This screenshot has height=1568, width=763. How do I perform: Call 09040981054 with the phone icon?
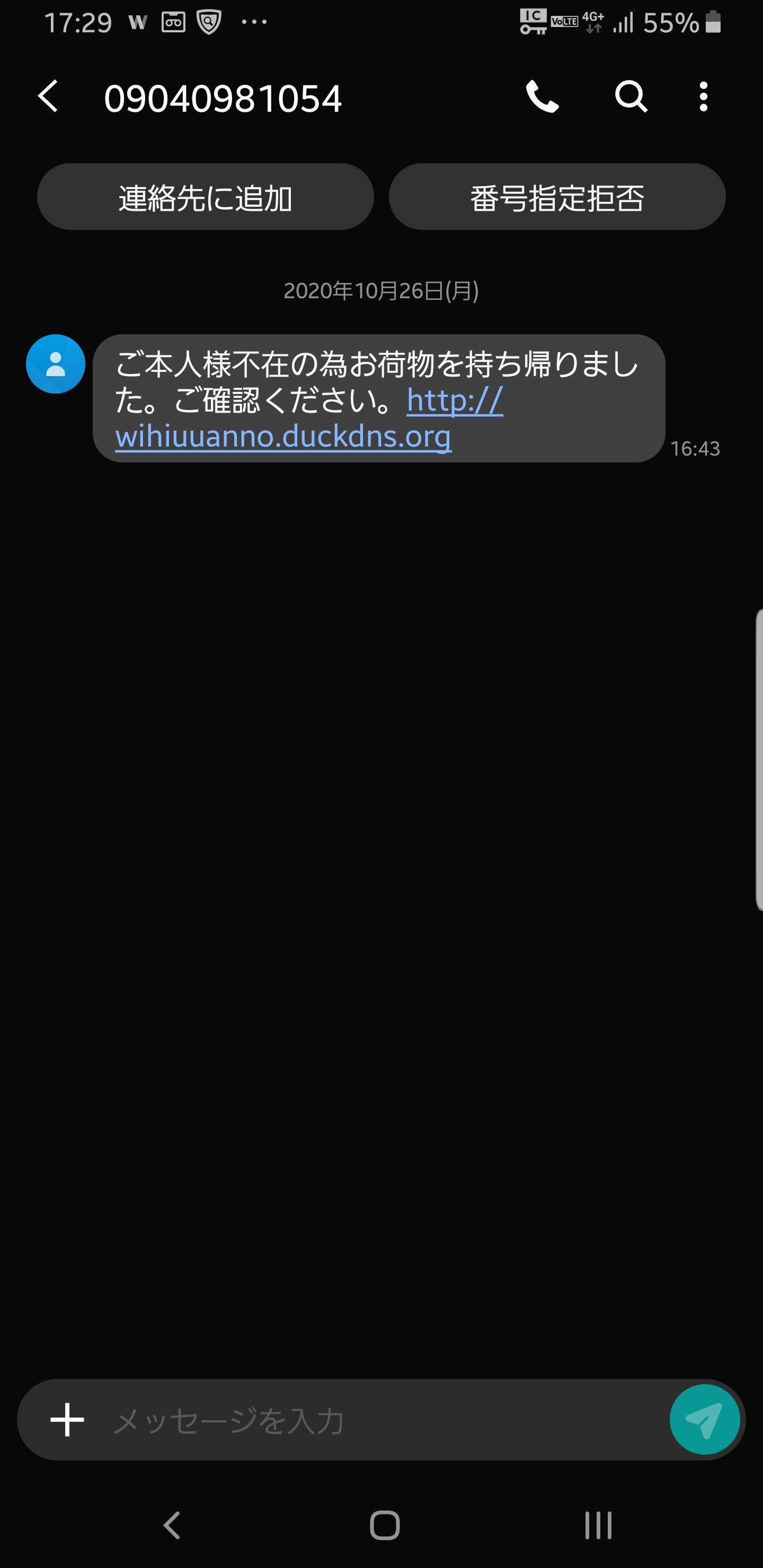click(x=542, y=97)
